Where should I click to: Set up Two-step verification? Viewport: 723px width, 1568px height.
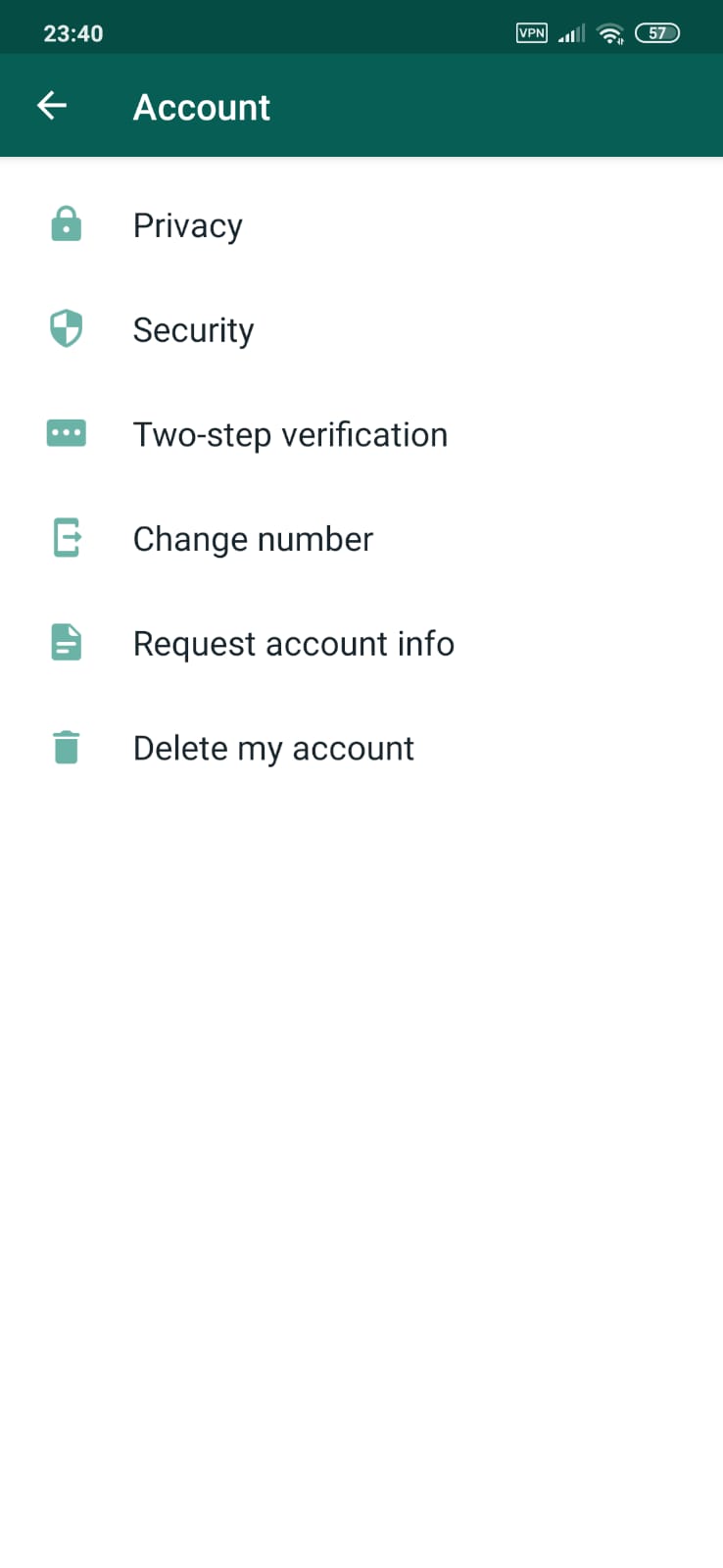(290, 434)
